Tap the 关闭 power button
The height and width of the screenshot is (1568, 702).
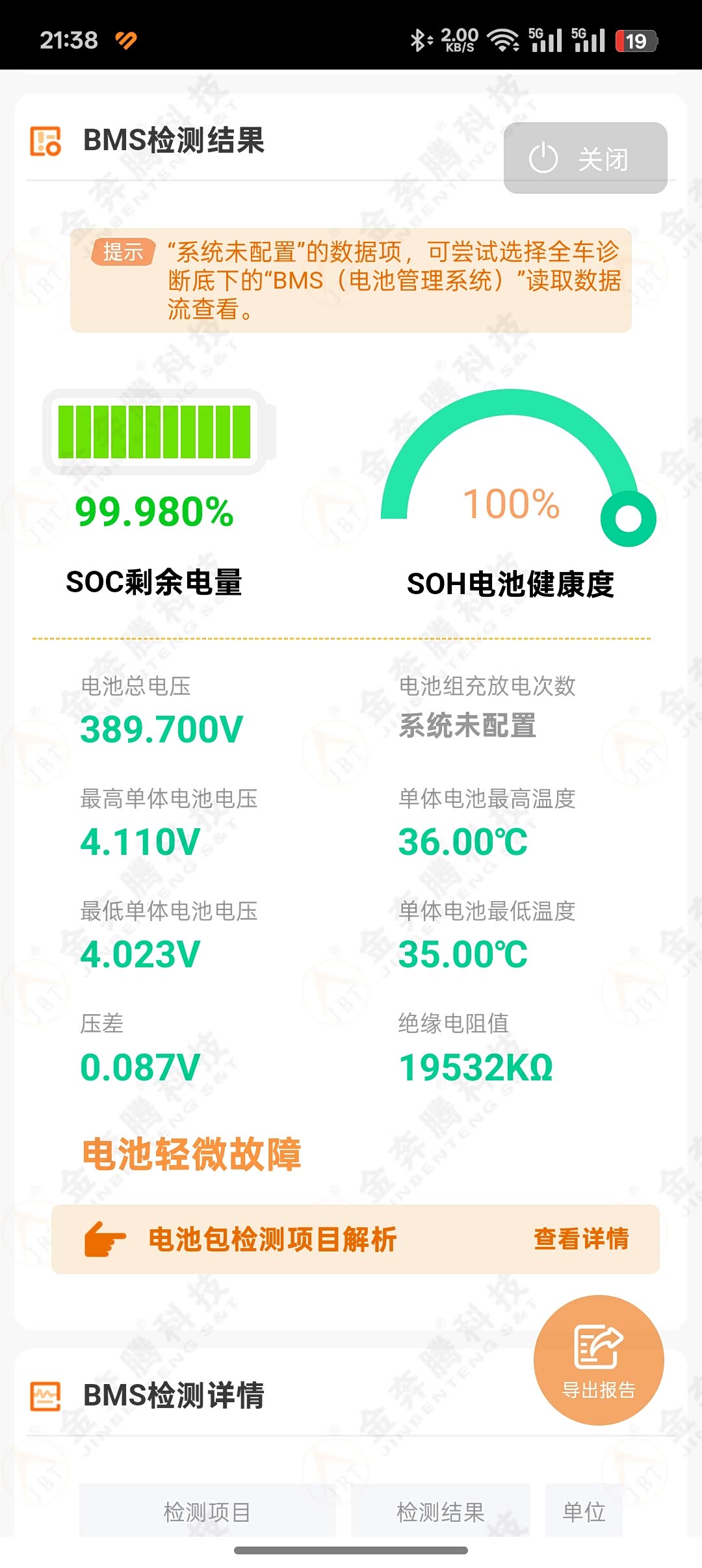[585, 158]
